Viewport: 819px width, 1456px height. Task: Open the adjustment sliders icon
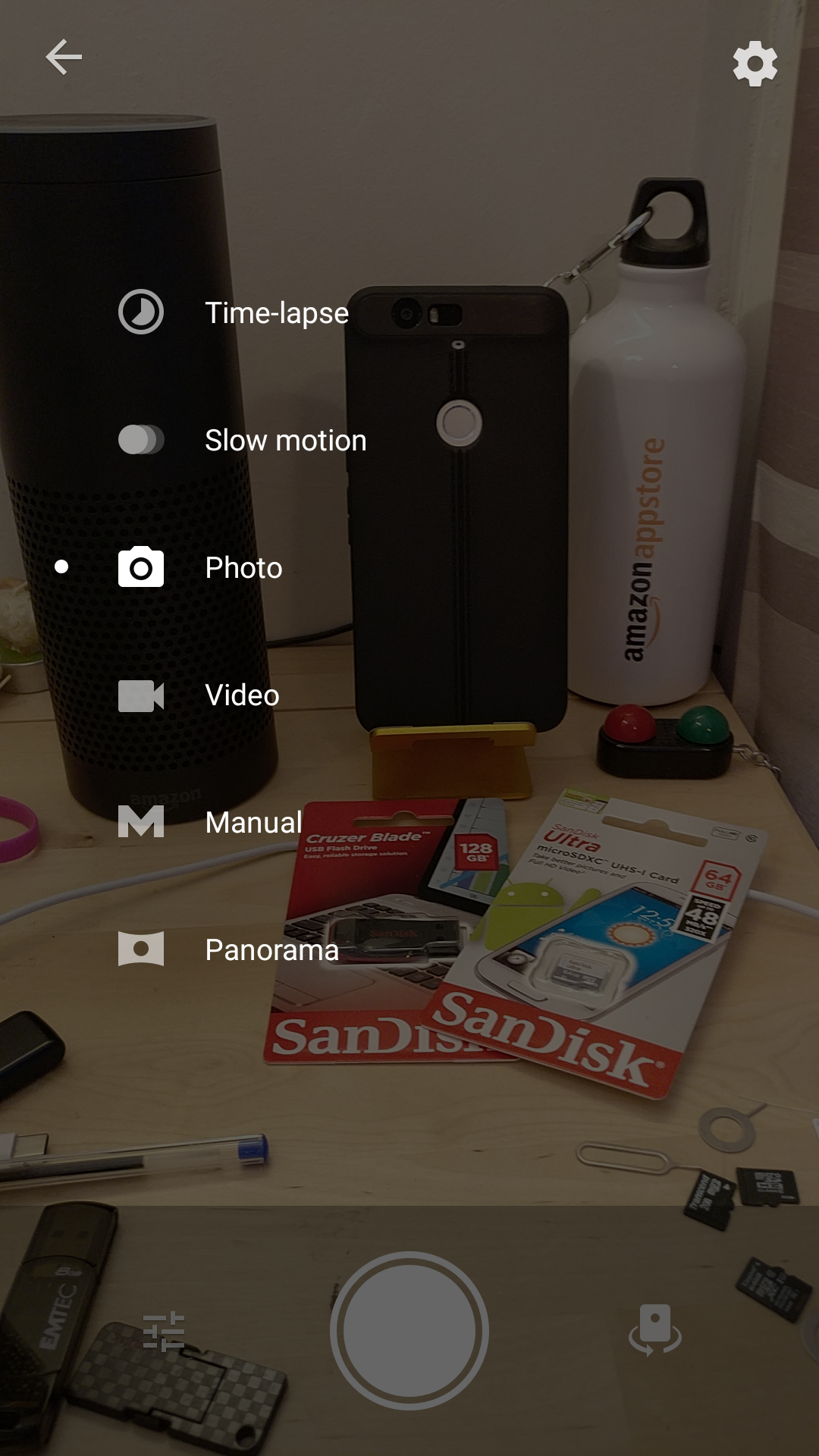click(x=164, y=1332)
